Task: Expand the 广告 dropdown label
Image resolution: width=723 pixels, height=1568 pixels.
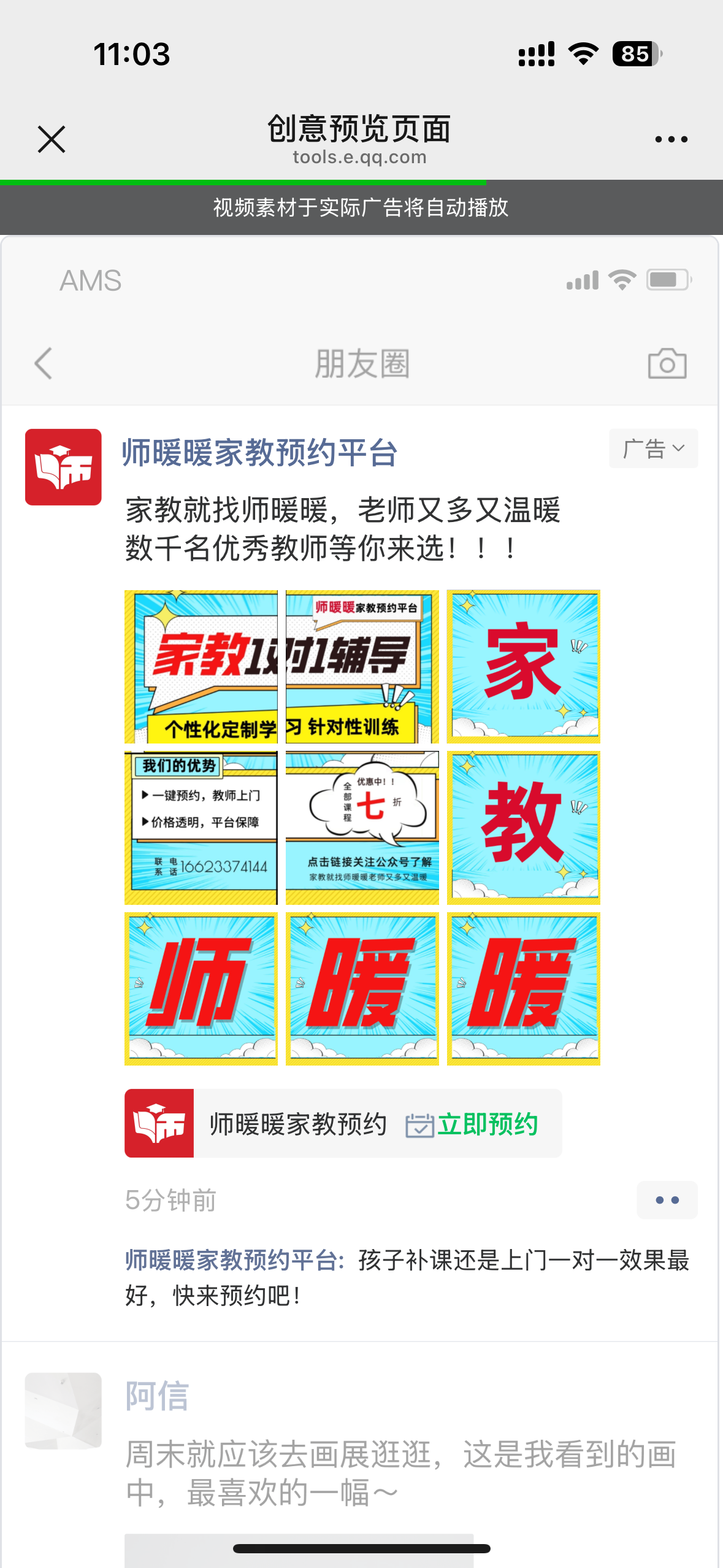Action: (653, 448)
